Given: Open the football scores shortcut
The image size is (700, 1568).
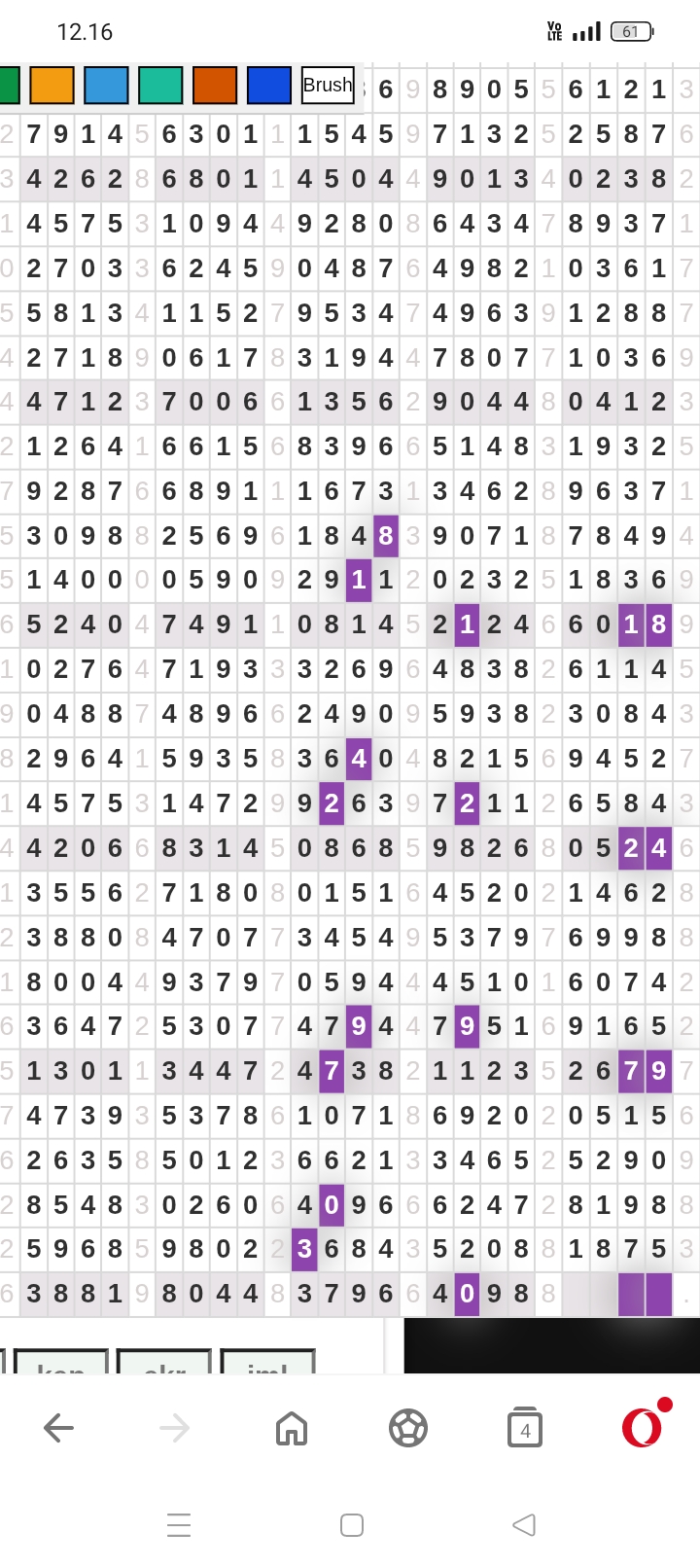Looking at the screenshot, I should [408, 1428].
